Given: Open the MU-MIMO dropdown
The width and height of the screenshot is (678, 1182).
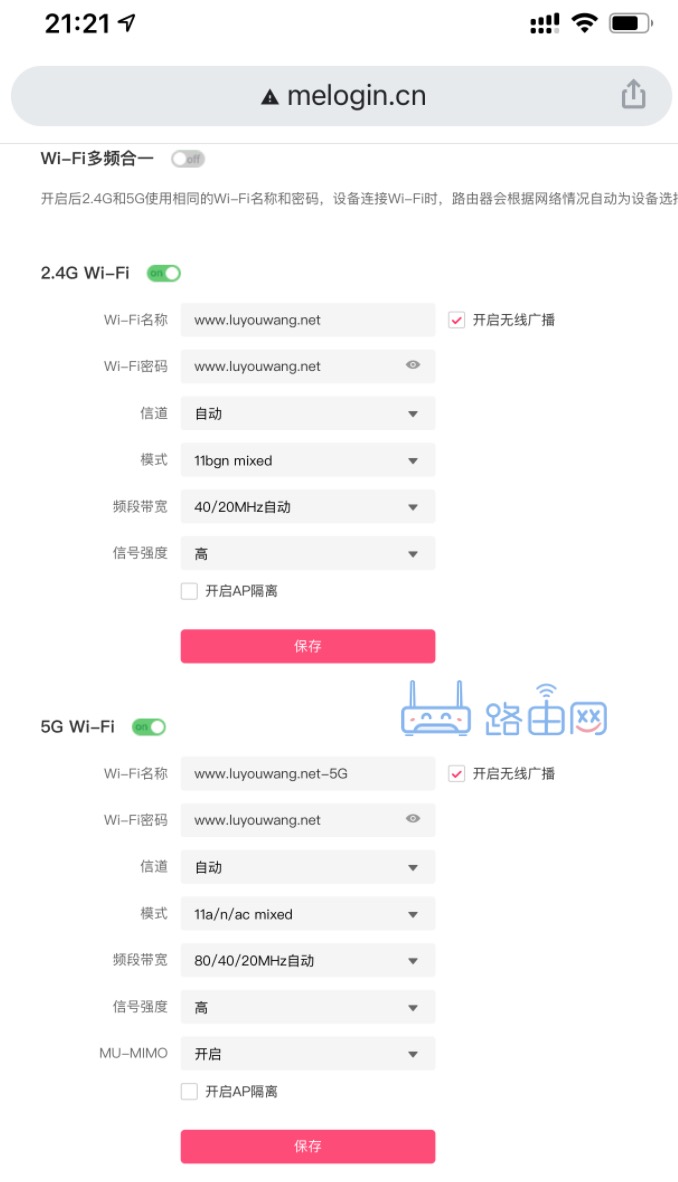Looking at the screenshot, I should tap(307, 1053).
